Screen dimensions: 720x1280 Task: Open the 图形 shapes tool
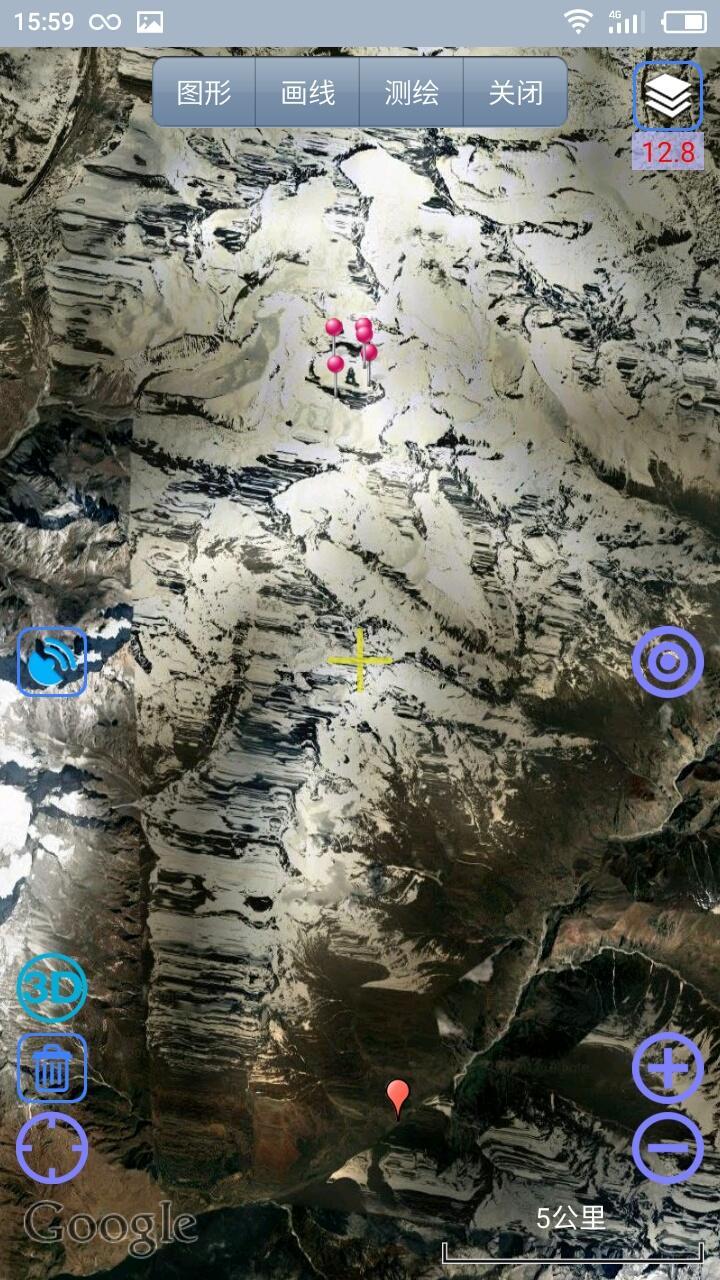point(204,93)
